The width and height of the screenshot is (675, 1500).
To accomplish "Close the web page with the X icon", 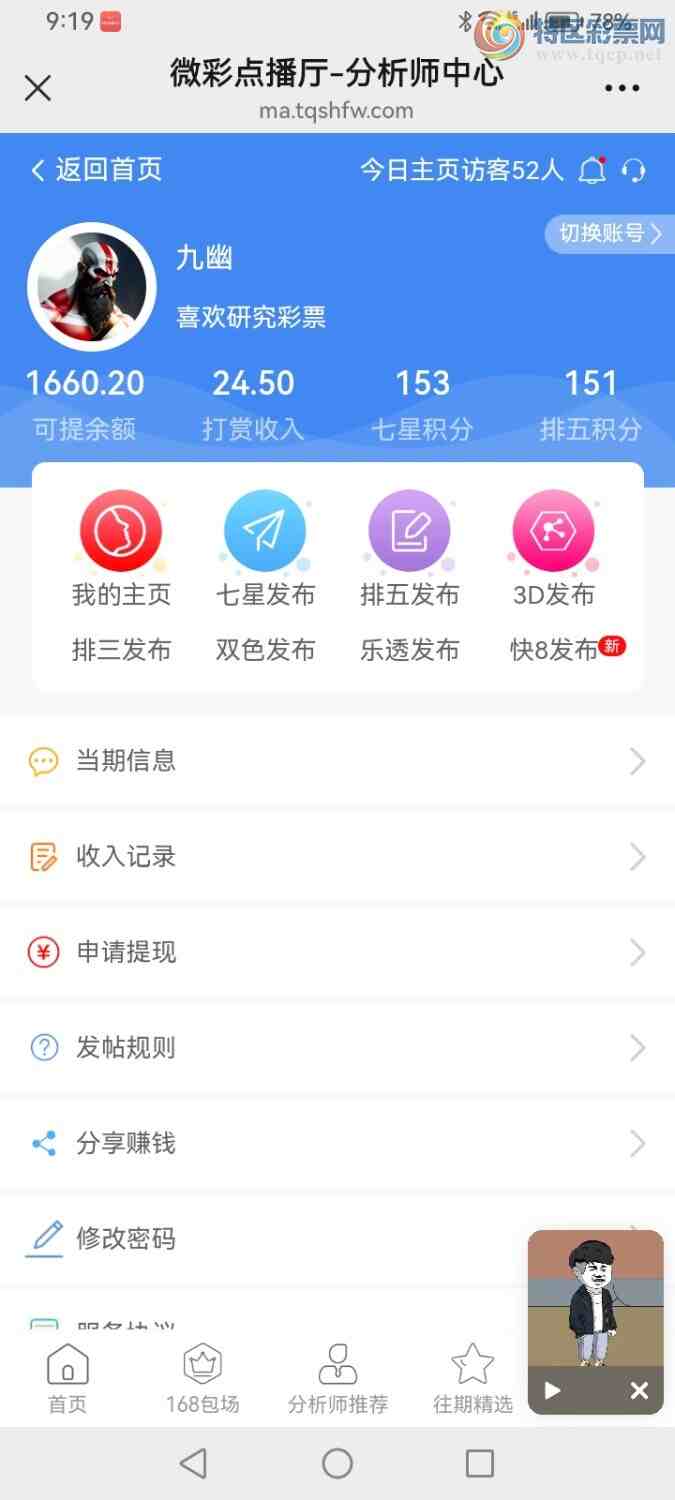I will [38, 88].
